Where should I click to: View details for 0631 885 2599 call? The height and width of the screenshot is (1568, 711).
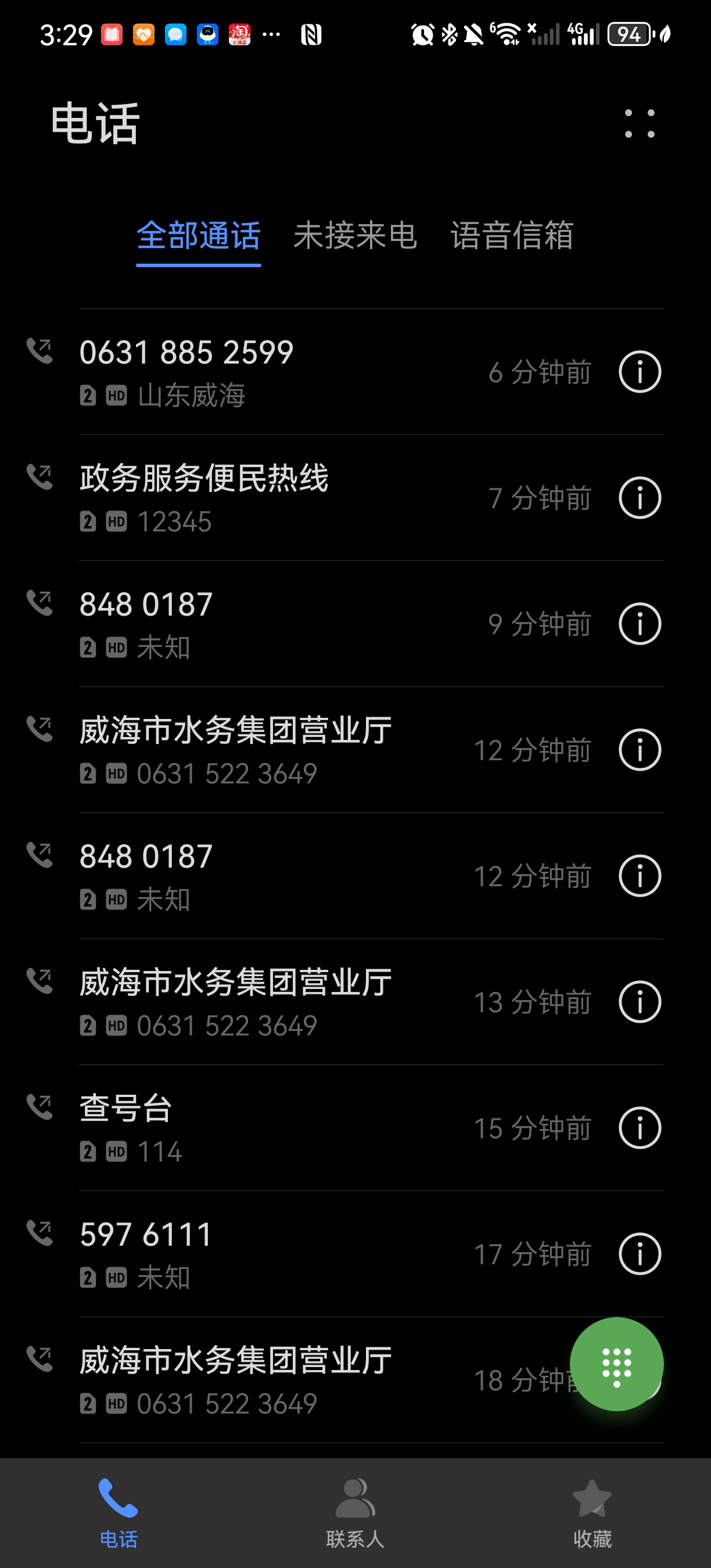pos(640,372)
